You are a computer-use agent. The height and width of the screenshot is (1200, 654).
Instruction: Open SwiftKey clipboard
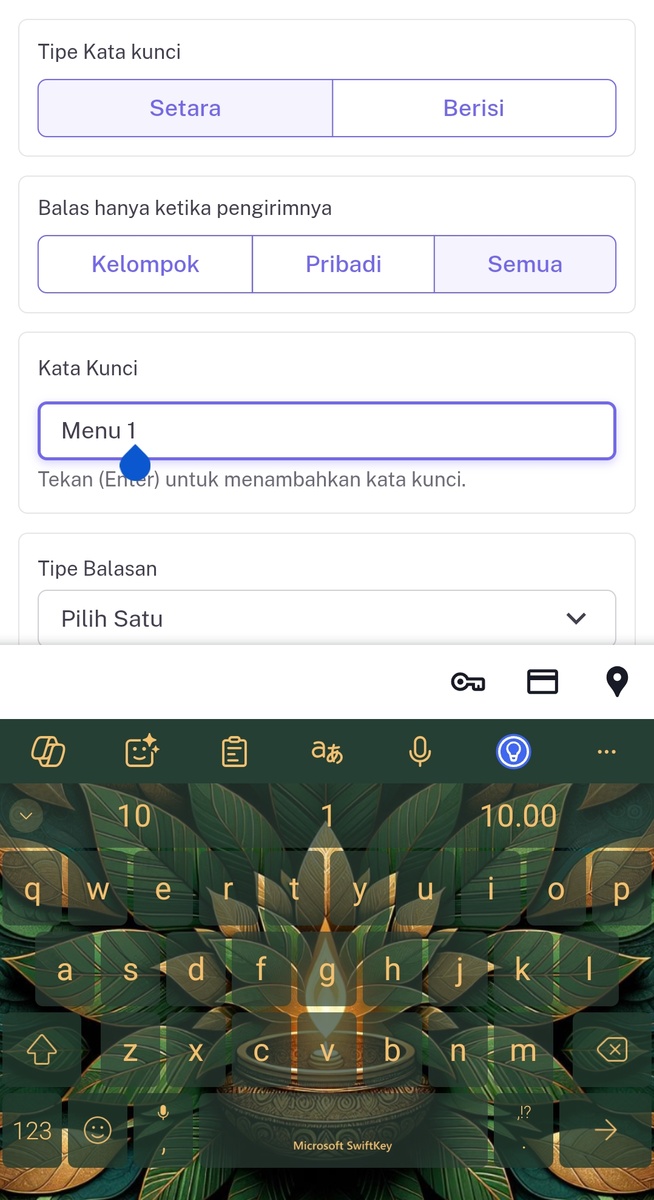(234, 751)
